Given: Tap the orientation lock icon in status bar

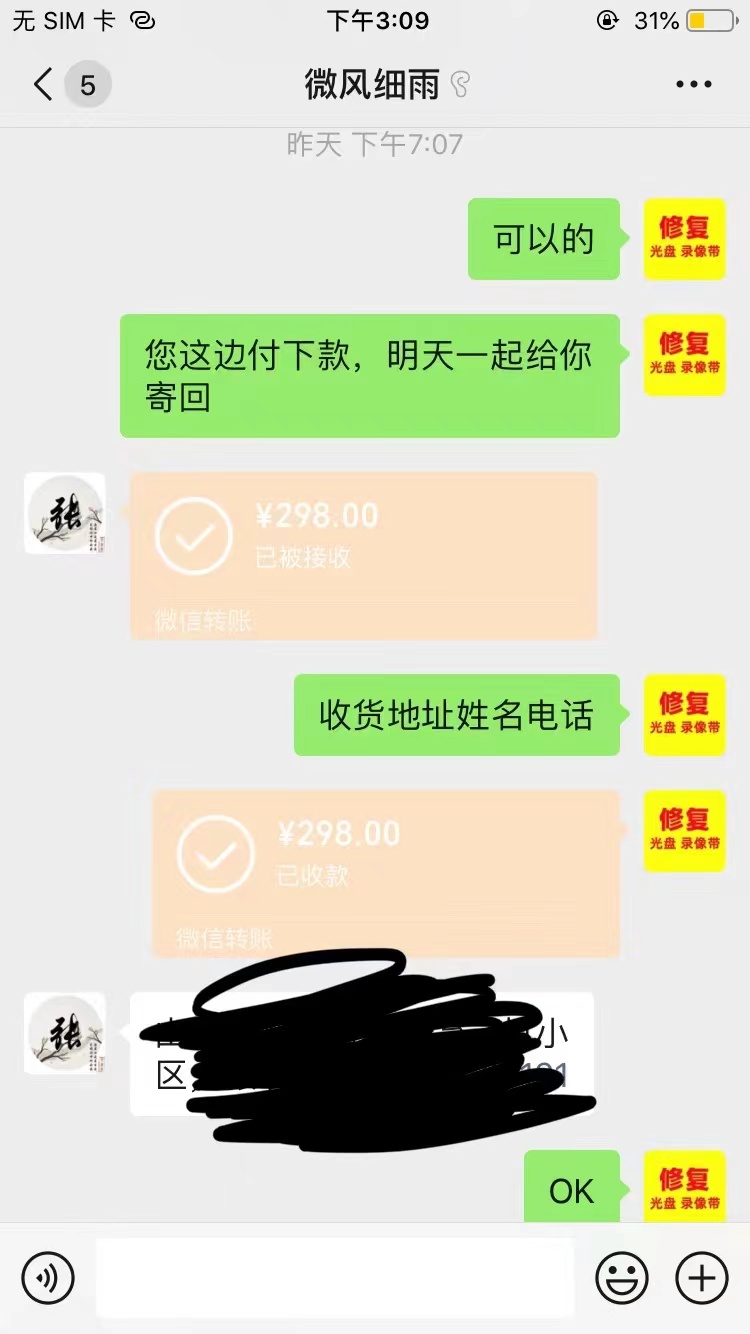Looking at the screenshot, I should tap(607, 19).
